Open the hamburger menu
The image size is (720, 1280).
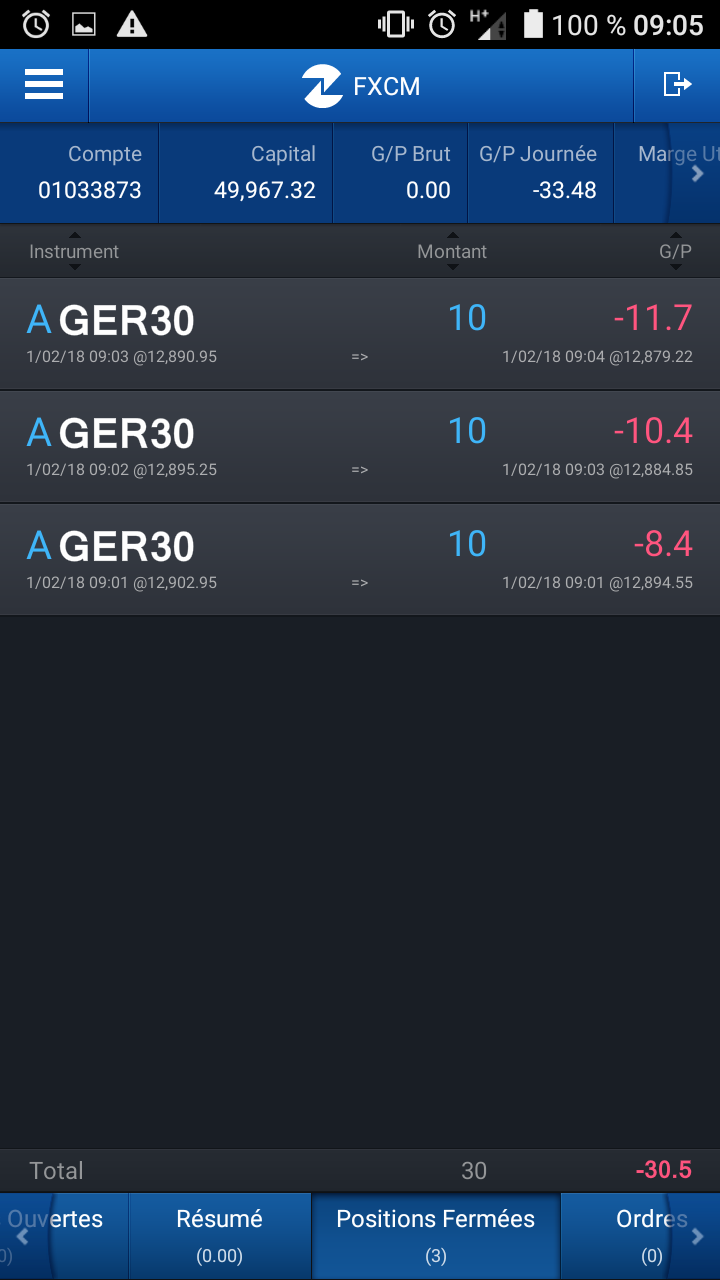[44, 85]
